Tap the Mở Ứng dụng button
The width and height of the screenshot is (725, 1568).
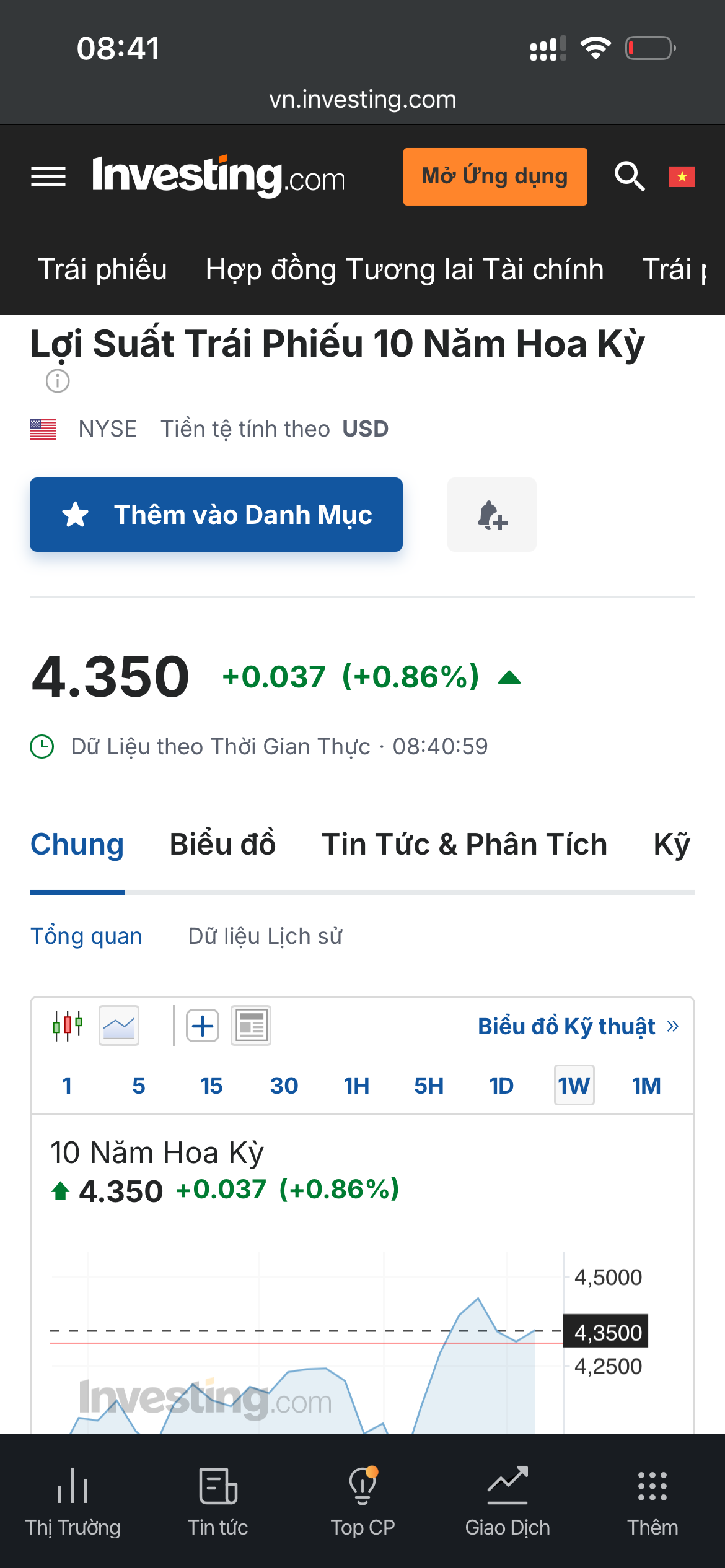(494, 176)
